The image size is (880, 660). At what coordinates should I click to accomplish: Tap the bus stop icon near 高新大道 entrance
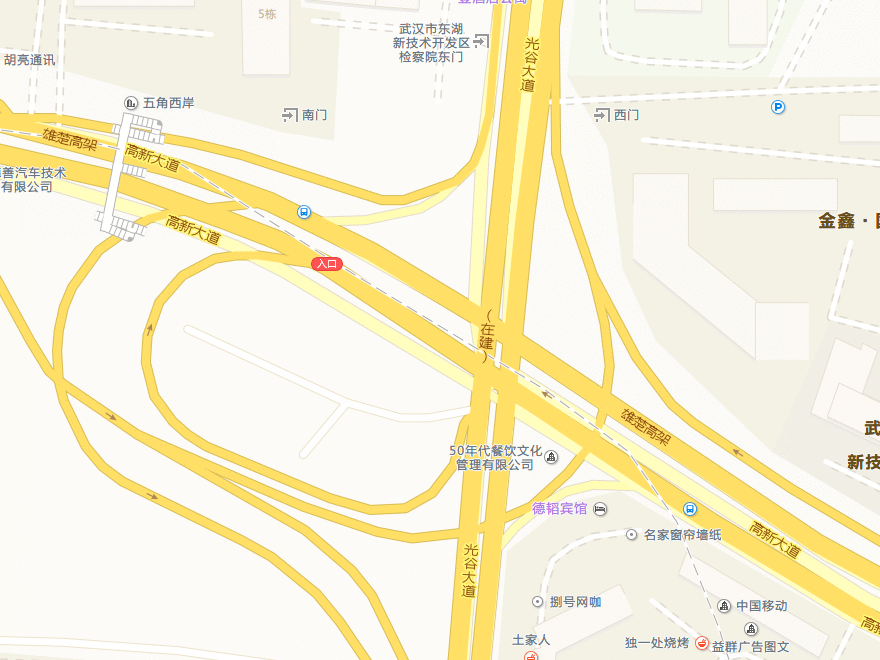click(303, 212)
